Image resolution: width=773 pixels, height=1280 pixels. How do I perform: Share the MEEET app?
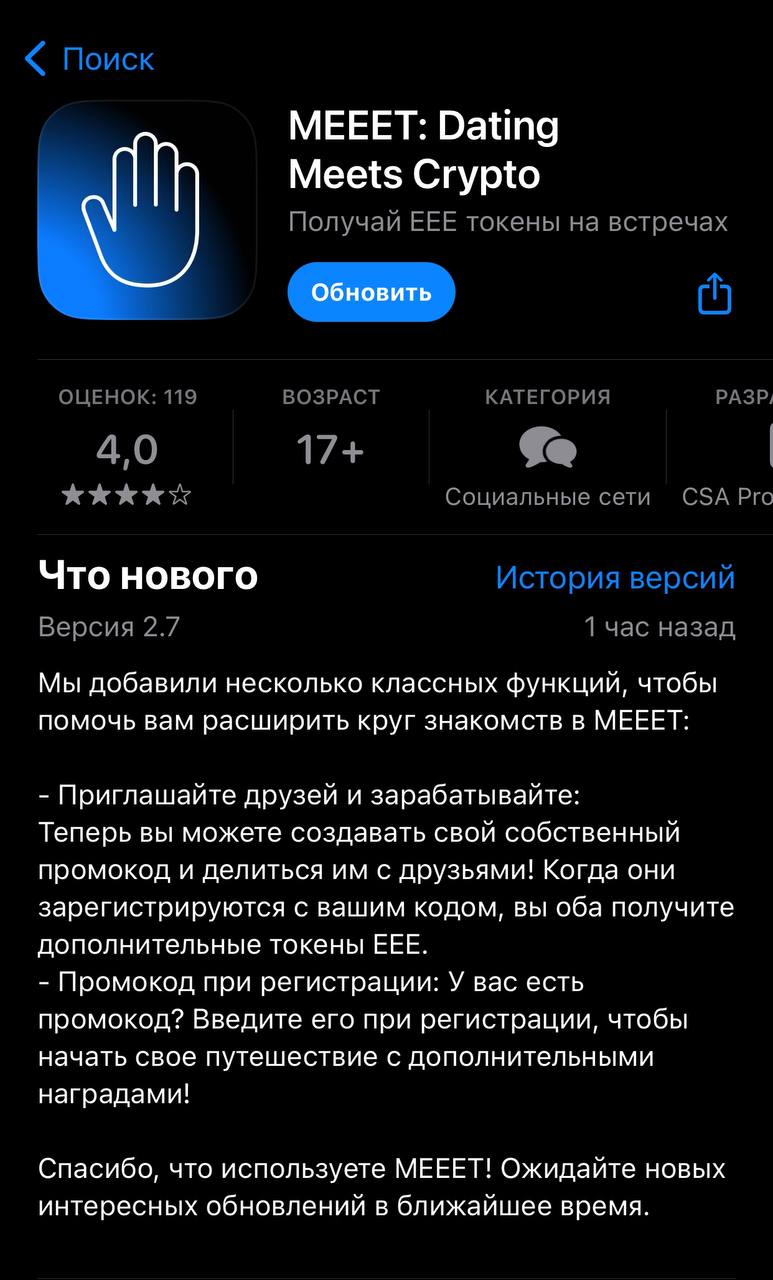click(x=714, y=292)
